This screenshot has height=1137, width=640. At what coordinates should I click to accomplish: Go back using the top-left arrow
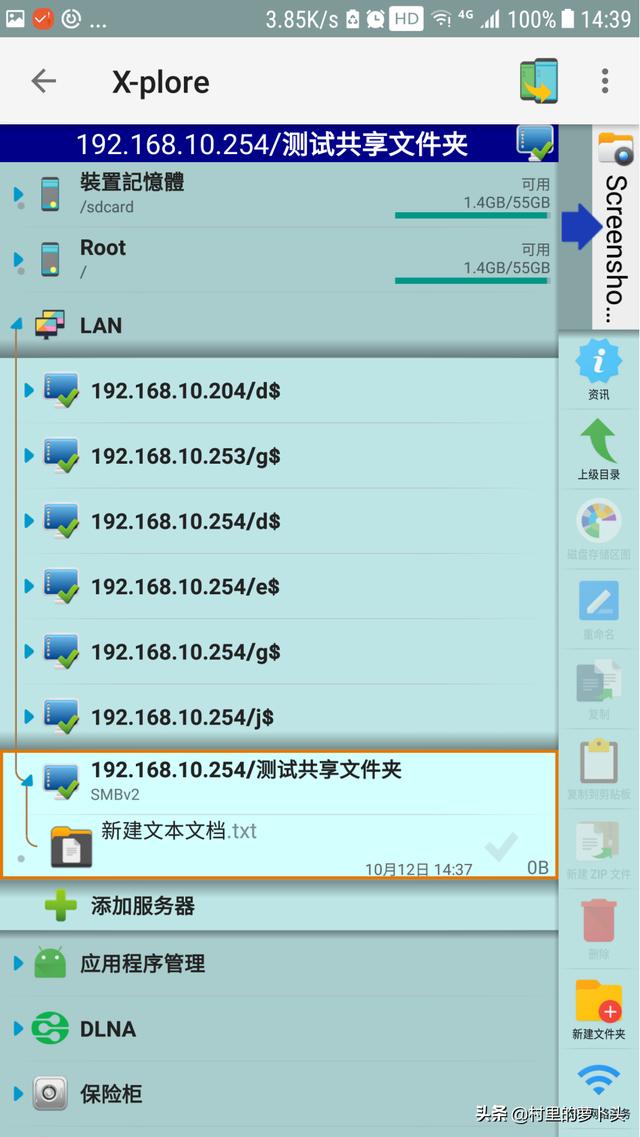click(43, 81)
